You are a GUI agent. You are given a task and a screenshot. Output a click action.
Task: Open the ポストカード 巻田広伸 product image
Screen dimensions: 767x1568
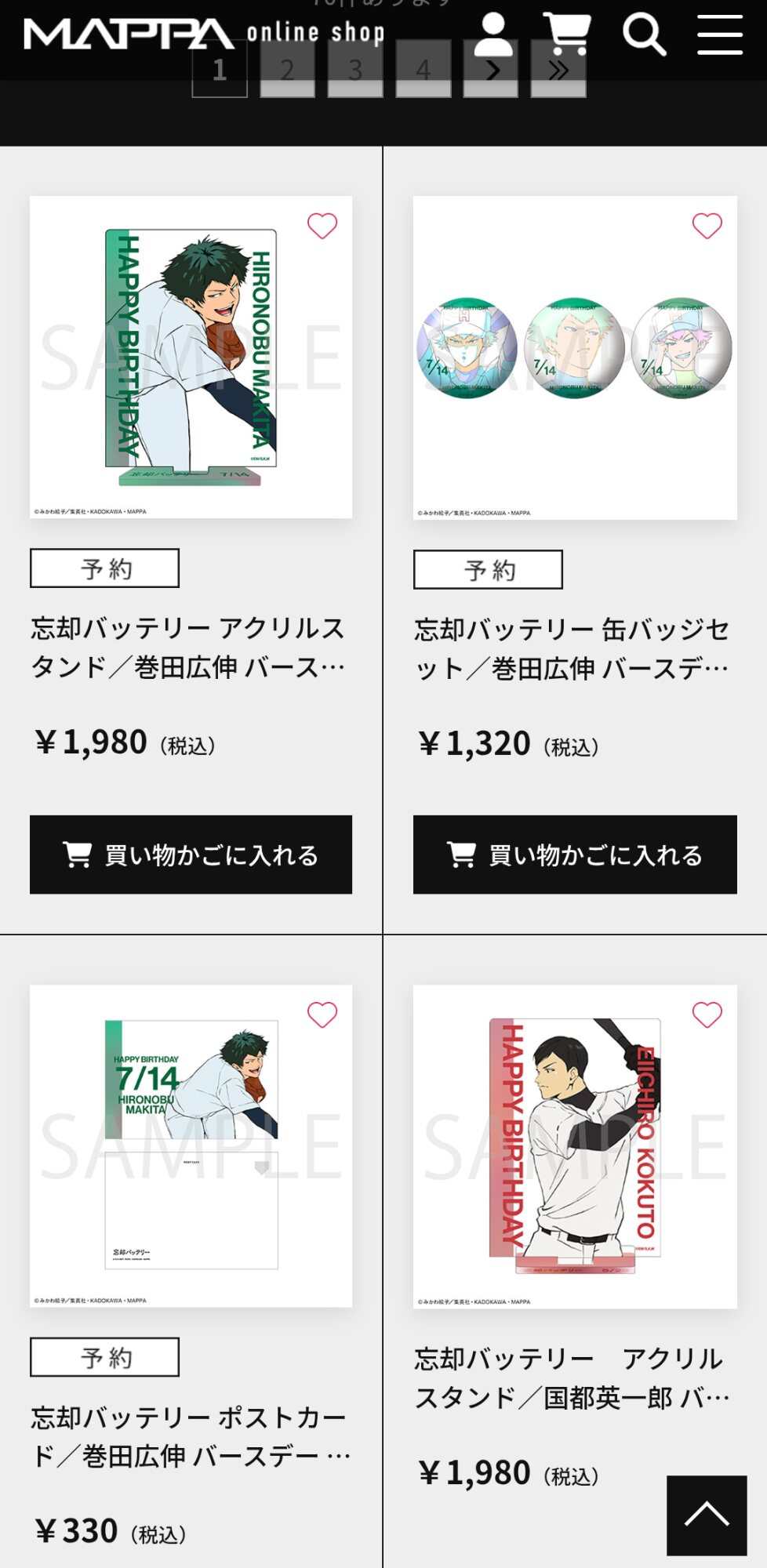[191, 1145]
